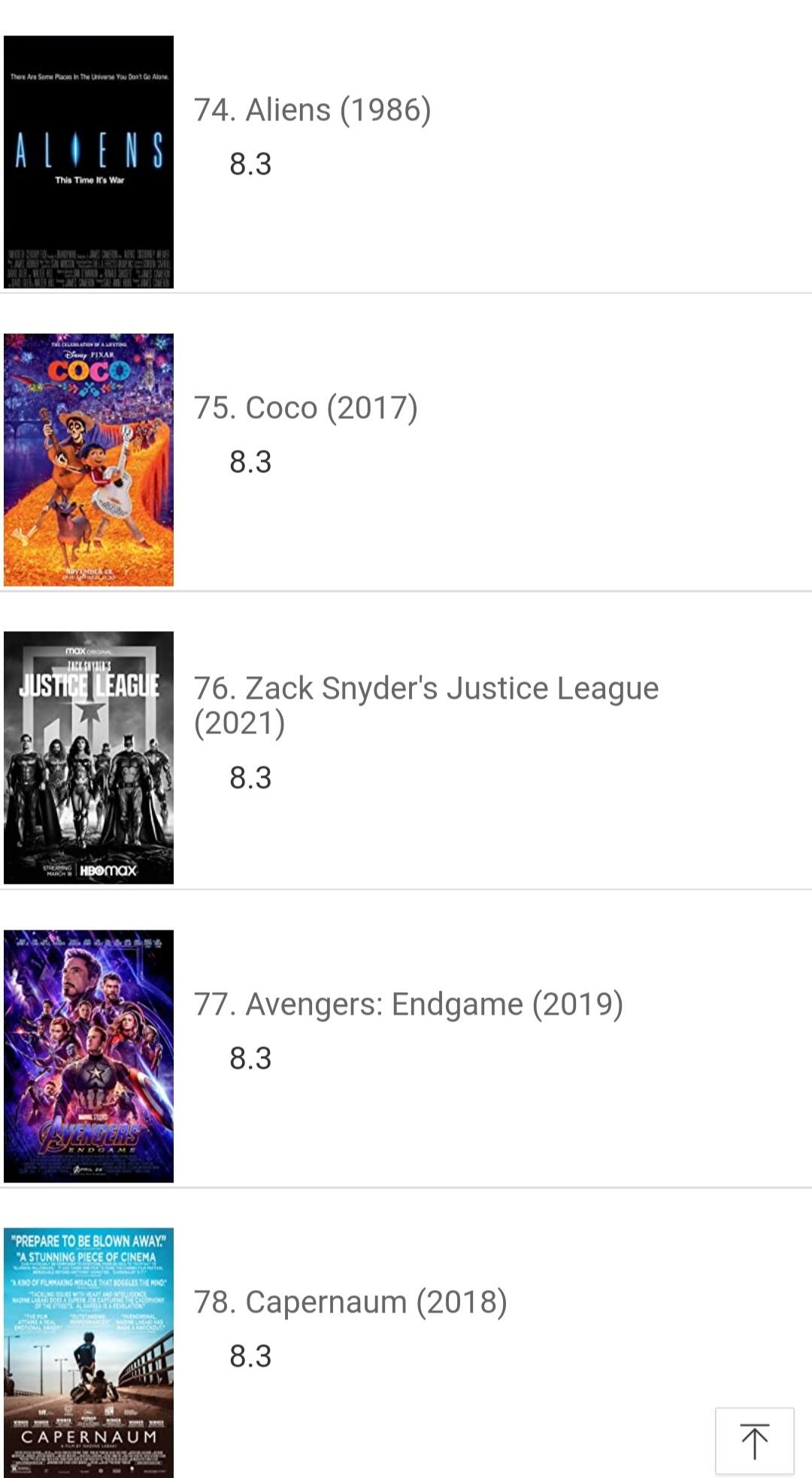Tap the Aliens movie poster

coord(89,162)
